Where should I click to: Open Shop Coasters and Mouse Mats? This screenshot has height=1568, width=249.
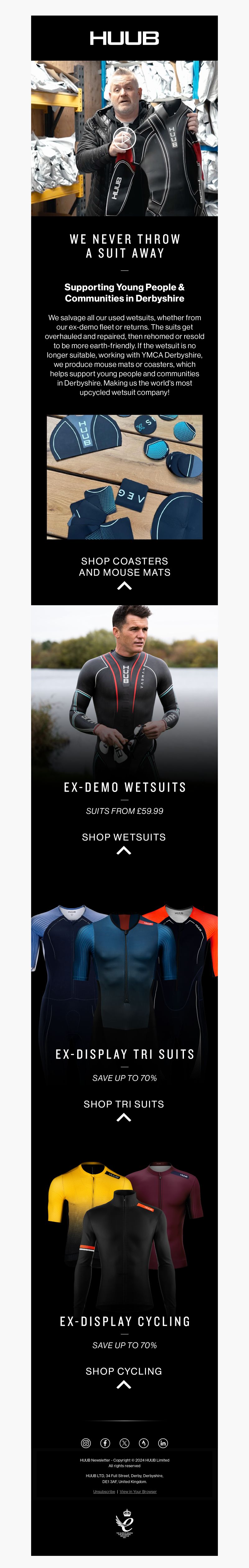coord(124,567)
